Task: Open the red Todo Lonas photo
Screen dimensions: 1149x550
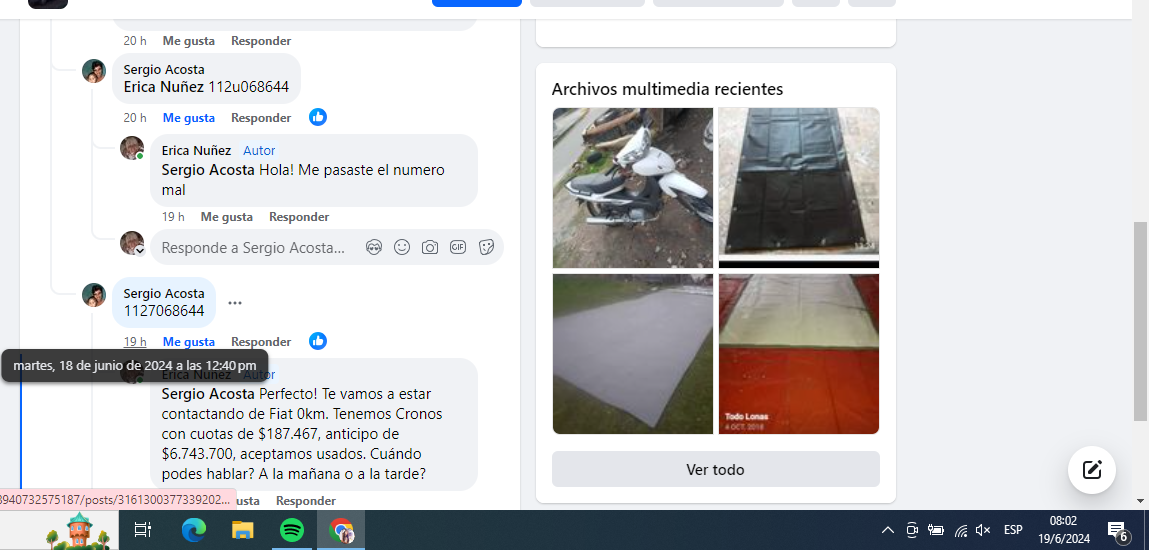Action: click(x=798, y=354)
